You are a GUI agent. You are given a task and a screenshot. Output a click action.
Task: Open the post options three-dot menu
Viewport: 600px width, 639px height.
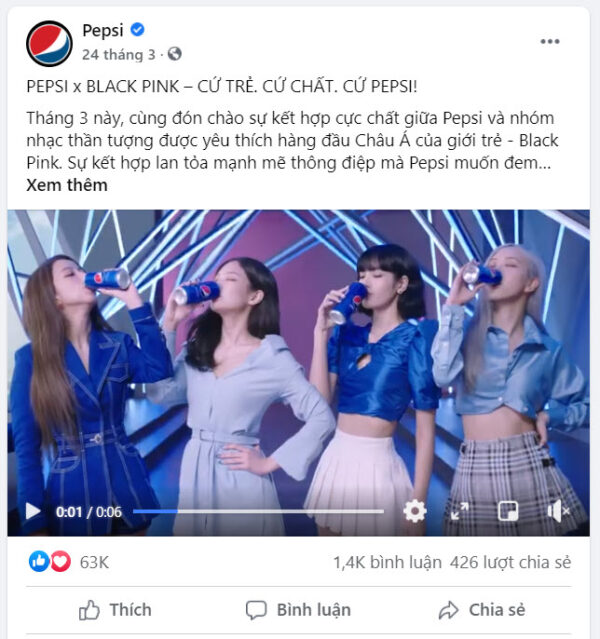click(x=550, y=41)
